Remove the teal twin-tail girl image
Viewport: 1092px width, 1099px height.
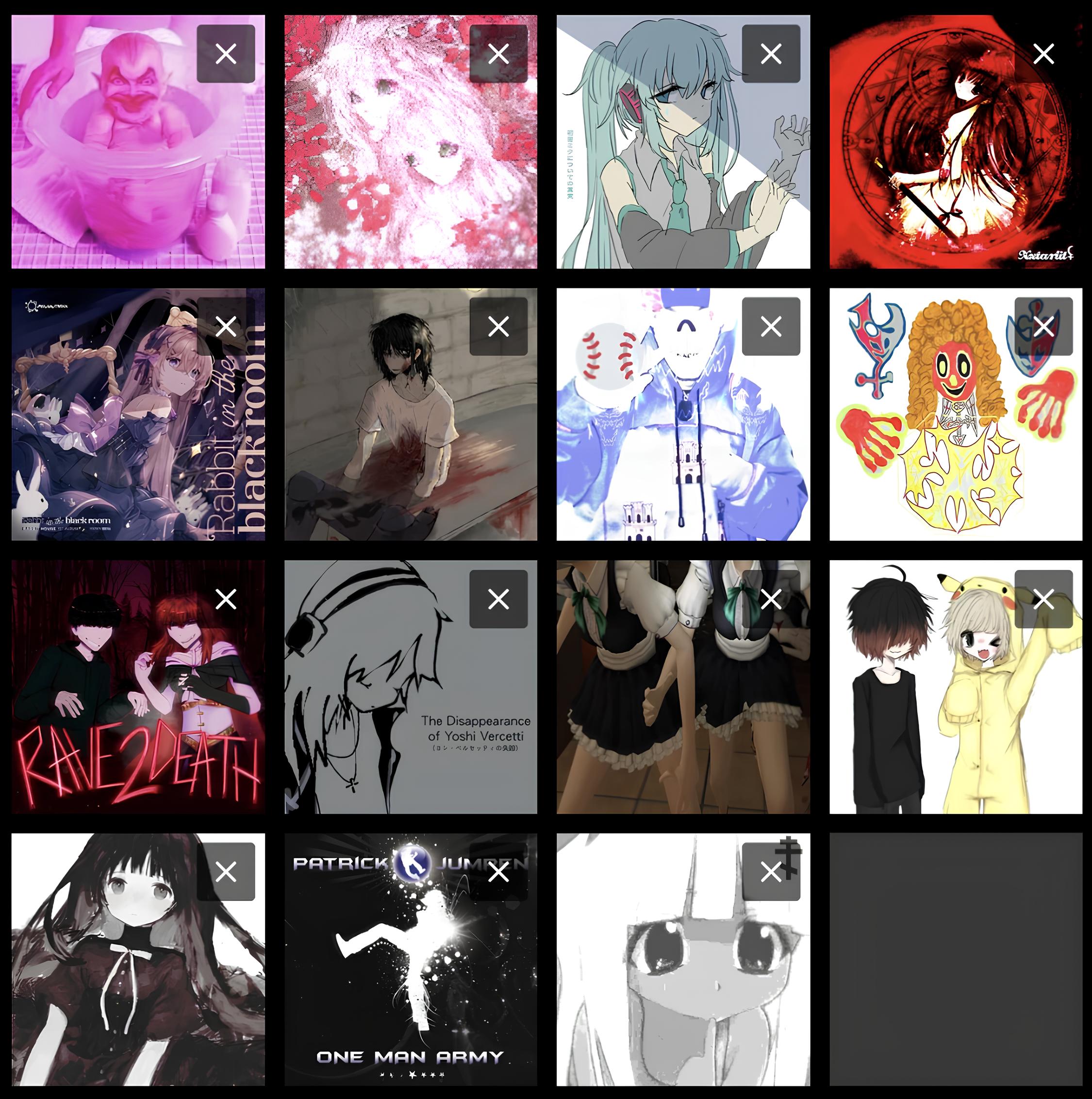(771, 54)
